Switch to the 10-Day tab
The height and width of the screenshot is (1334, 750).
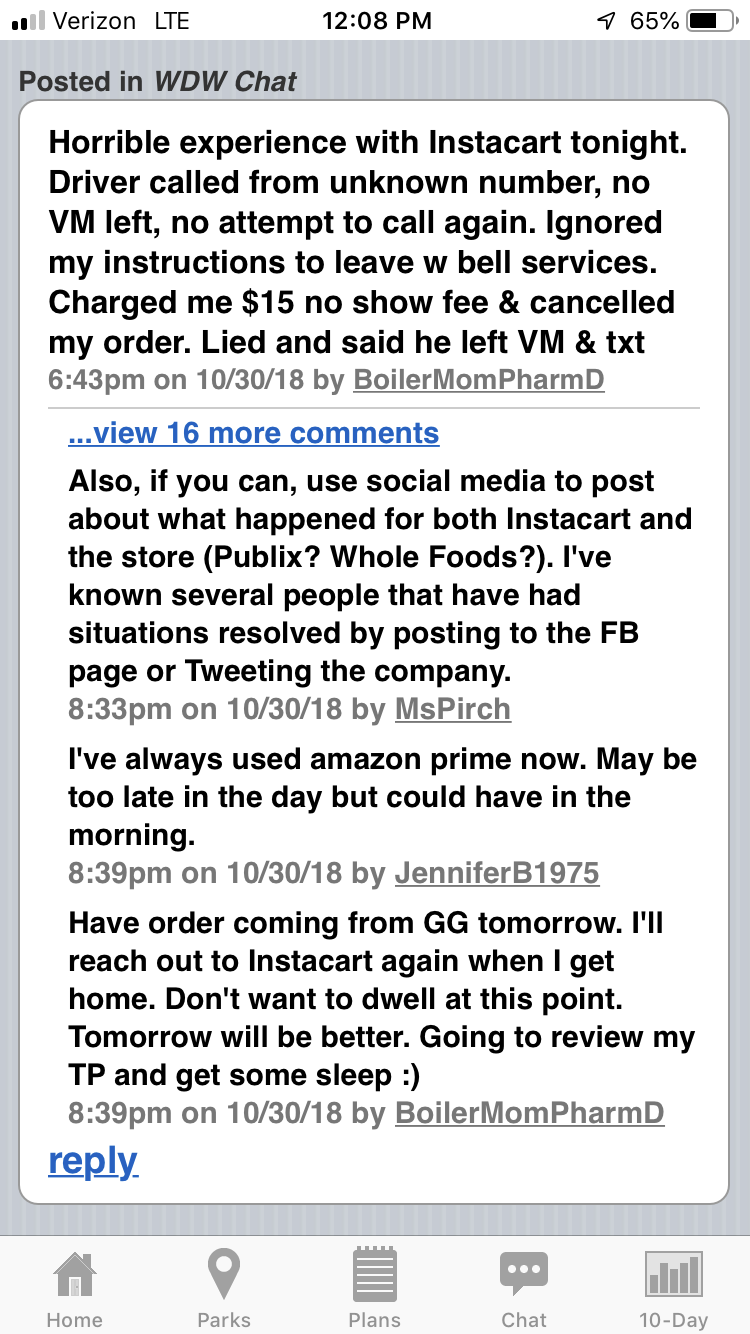(x=673, y=1288)
